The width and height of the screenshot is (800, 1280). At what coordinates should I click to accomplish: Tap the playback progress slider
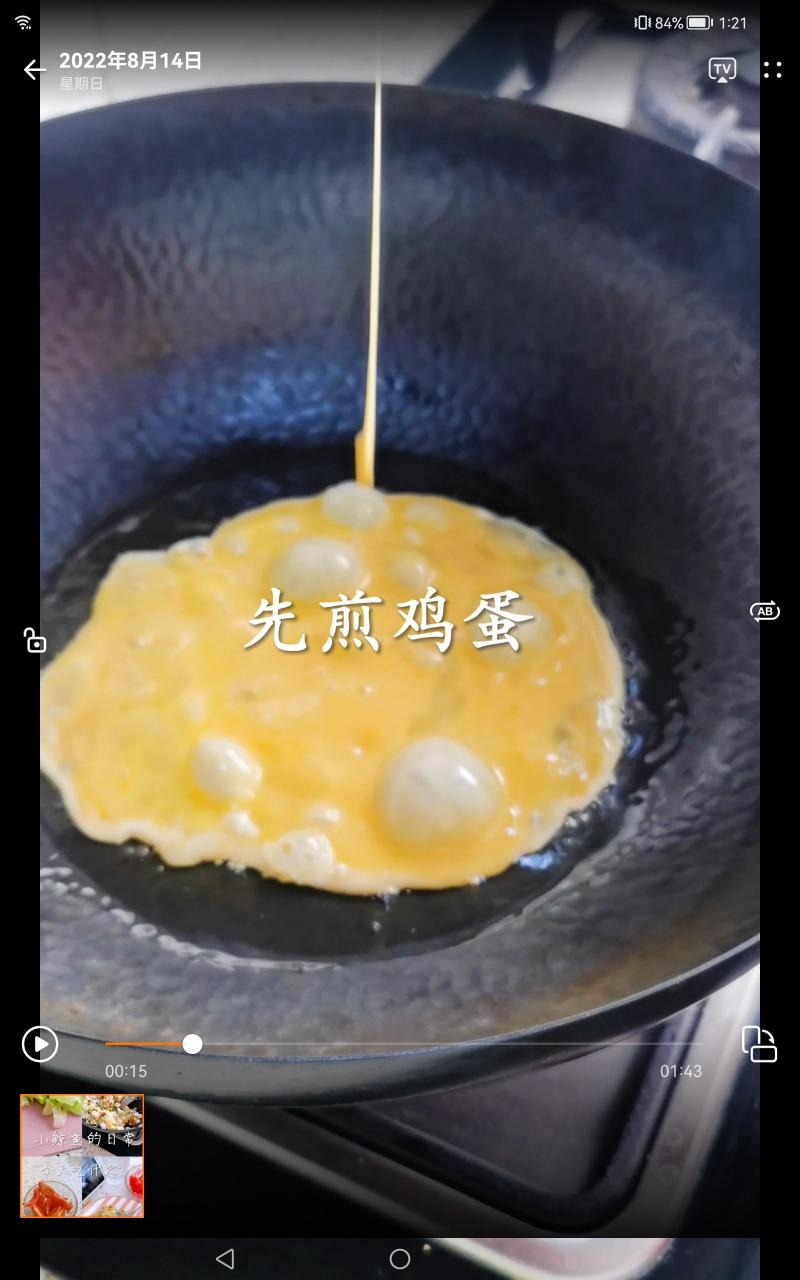click(403, 1044)
